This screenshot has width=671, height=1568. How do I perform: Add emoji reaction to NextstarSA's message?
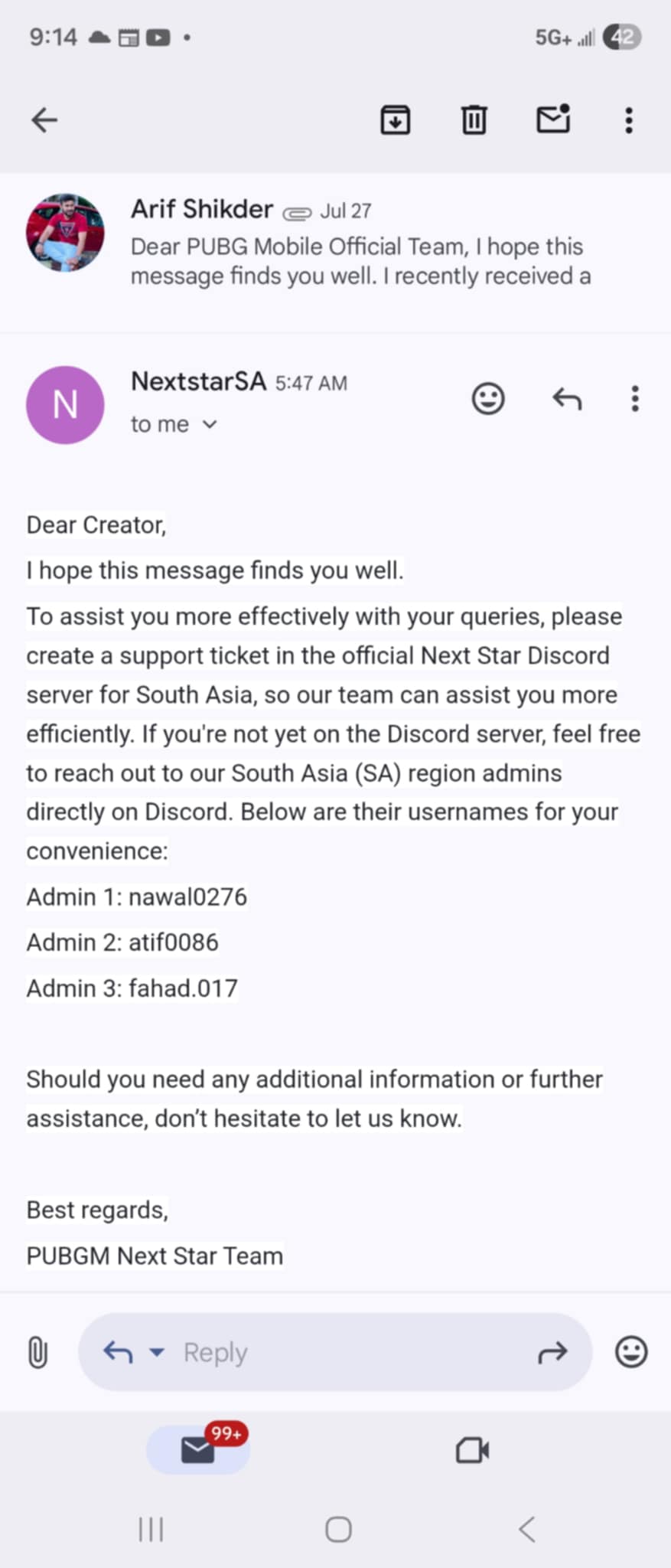pos(488,399)
